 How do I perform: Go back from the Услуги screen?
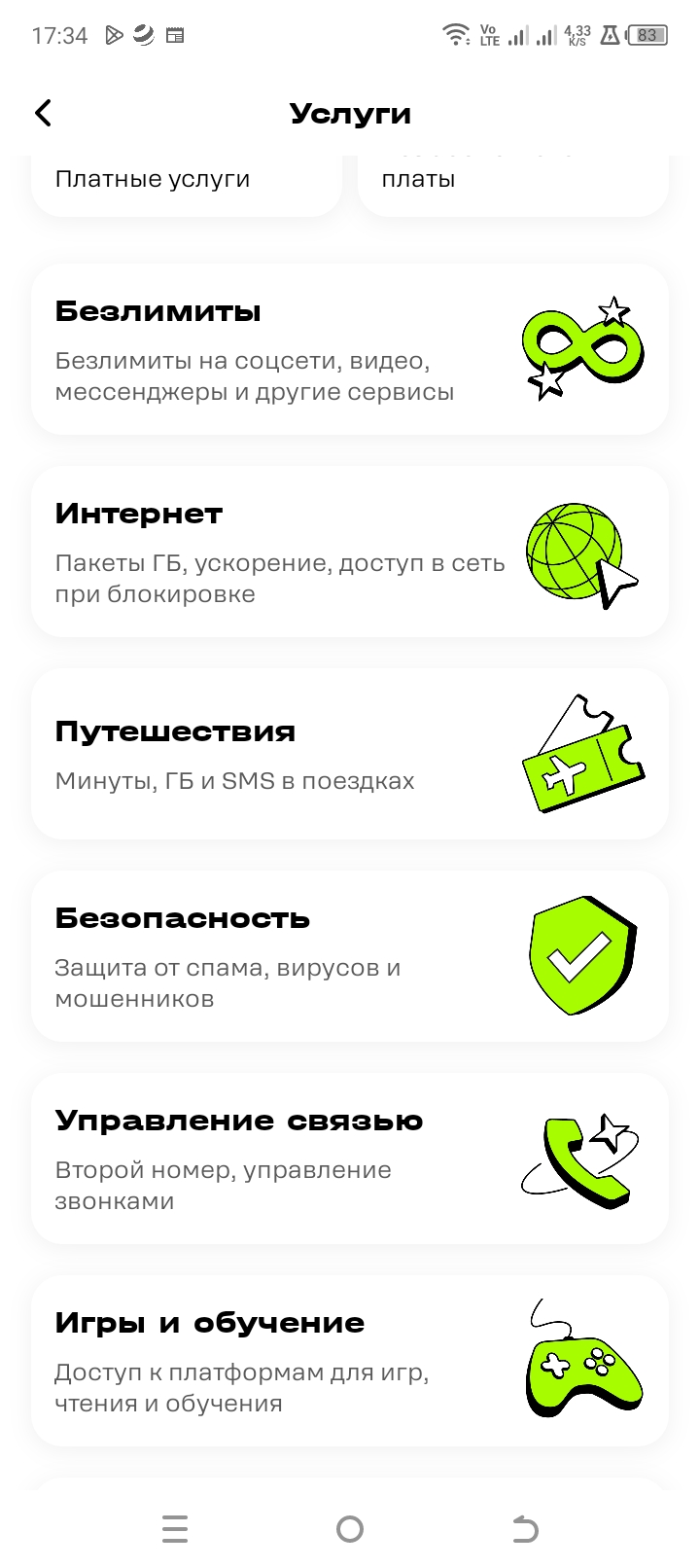pos(44,114)
